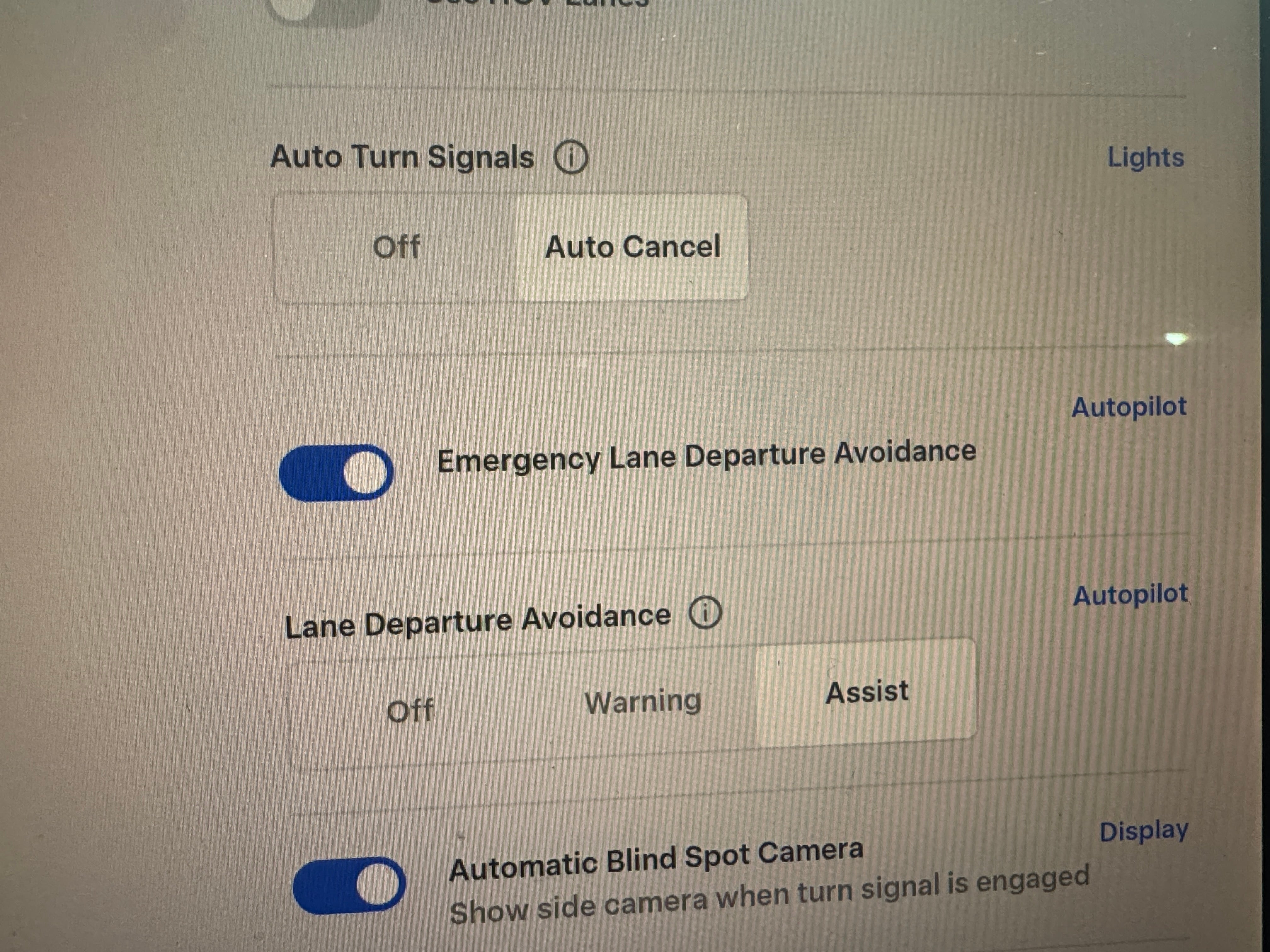Choose Warning for Lane Departure Avoidance
This screenshot has width=1270, height=952.
[x=643, y=702]
